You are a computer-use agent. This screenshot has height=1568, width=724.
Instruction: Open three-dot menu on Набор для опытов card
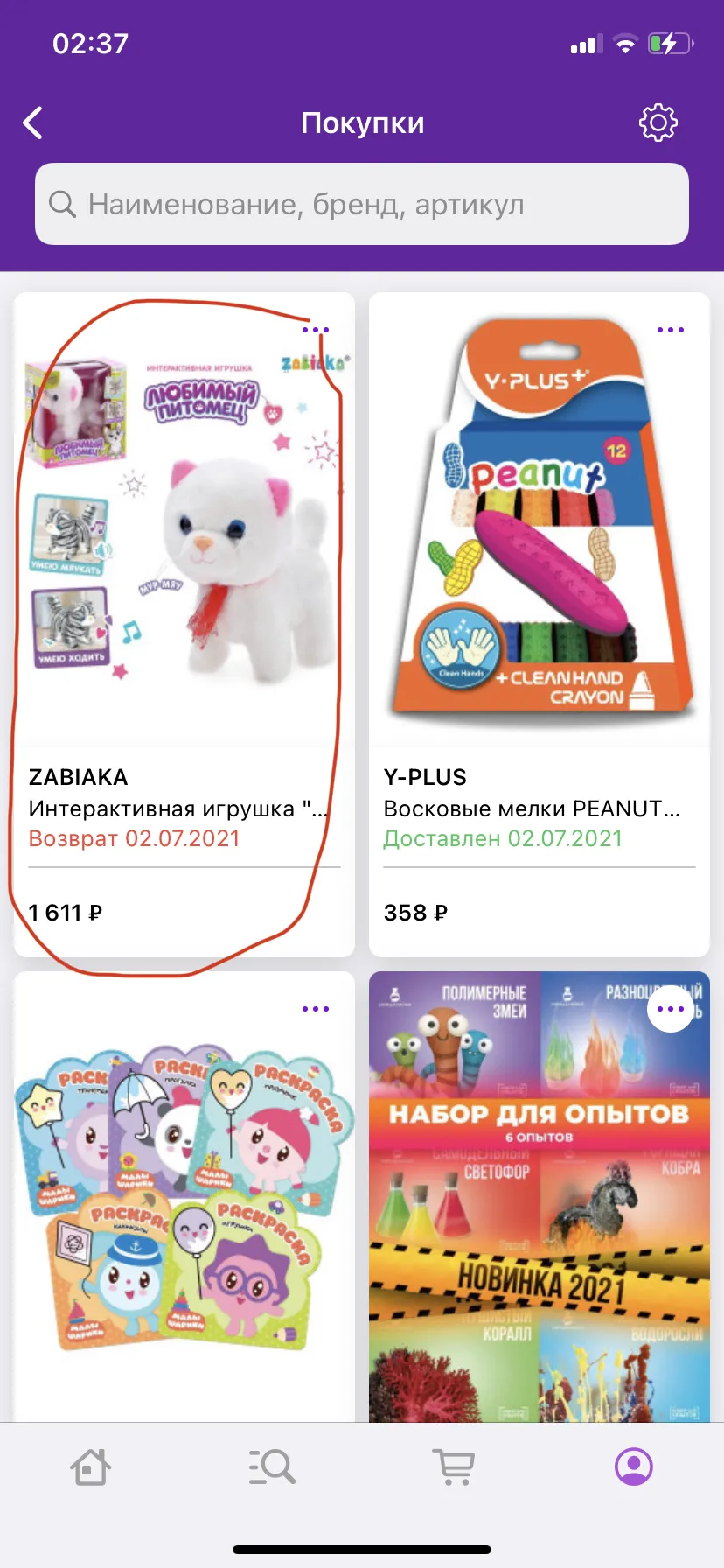(x=671, y=1010)
